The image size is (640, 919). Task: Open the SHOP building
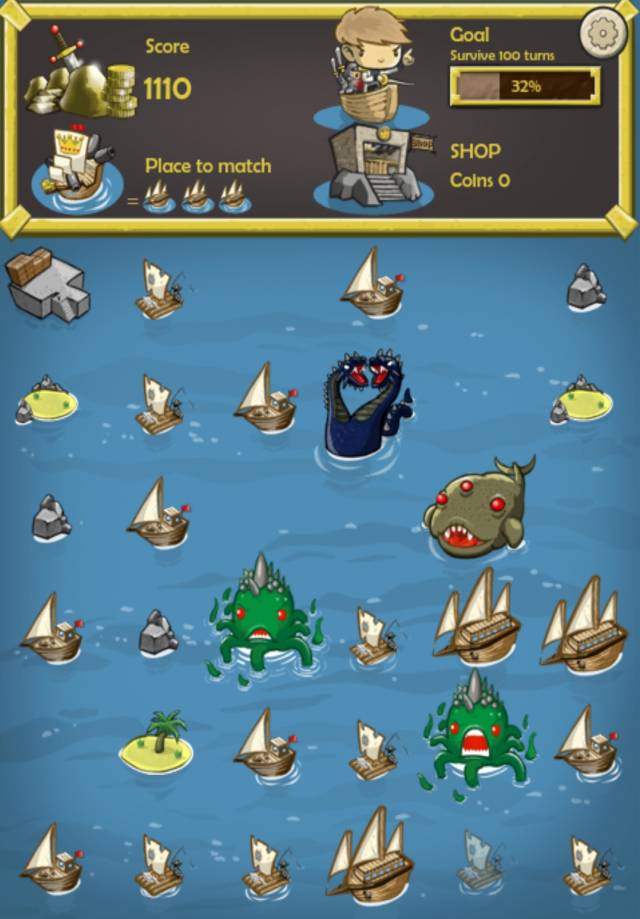point(374,166)
